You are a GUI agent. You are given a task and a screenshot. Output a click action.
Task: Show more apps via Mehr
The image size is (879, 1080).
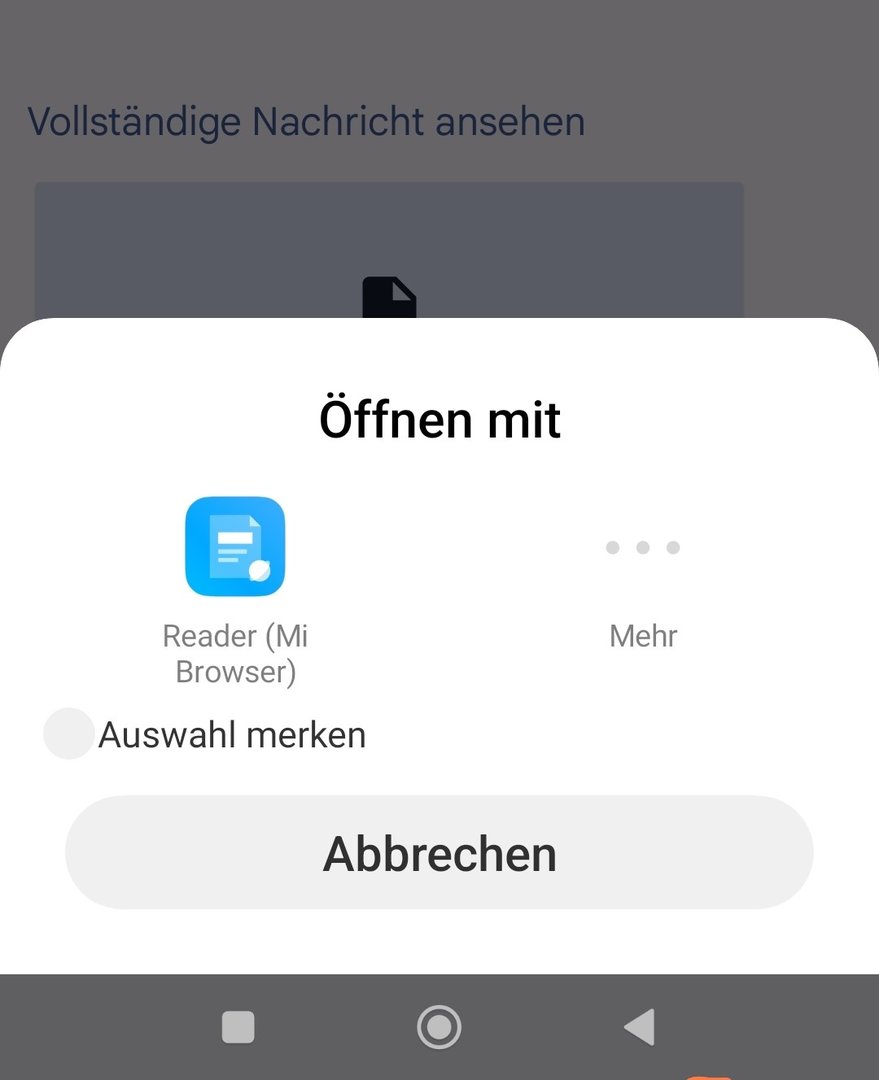(x=643, y=548)
